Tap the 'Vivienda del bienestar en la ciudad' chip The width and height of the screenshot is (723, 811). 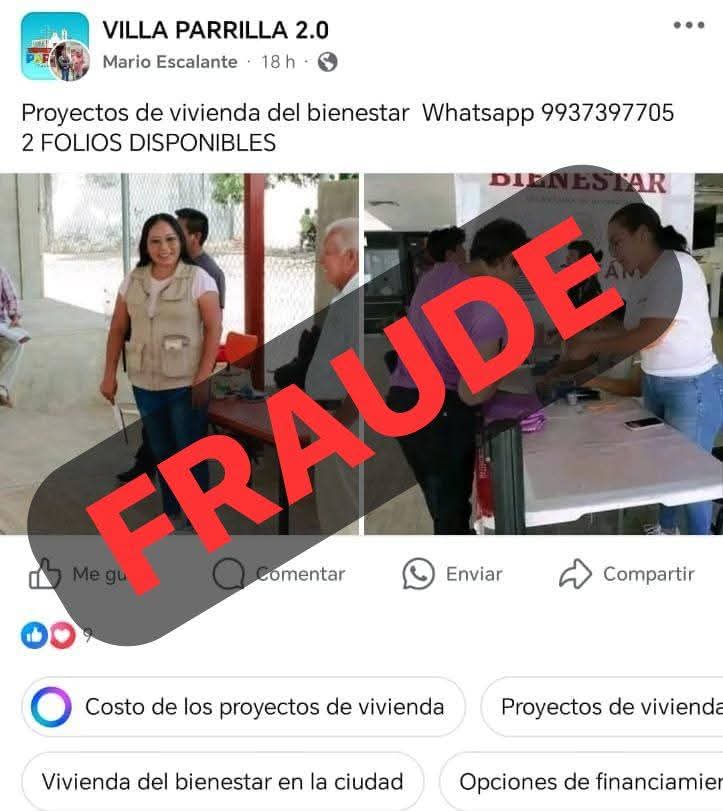tap(222, 782)
